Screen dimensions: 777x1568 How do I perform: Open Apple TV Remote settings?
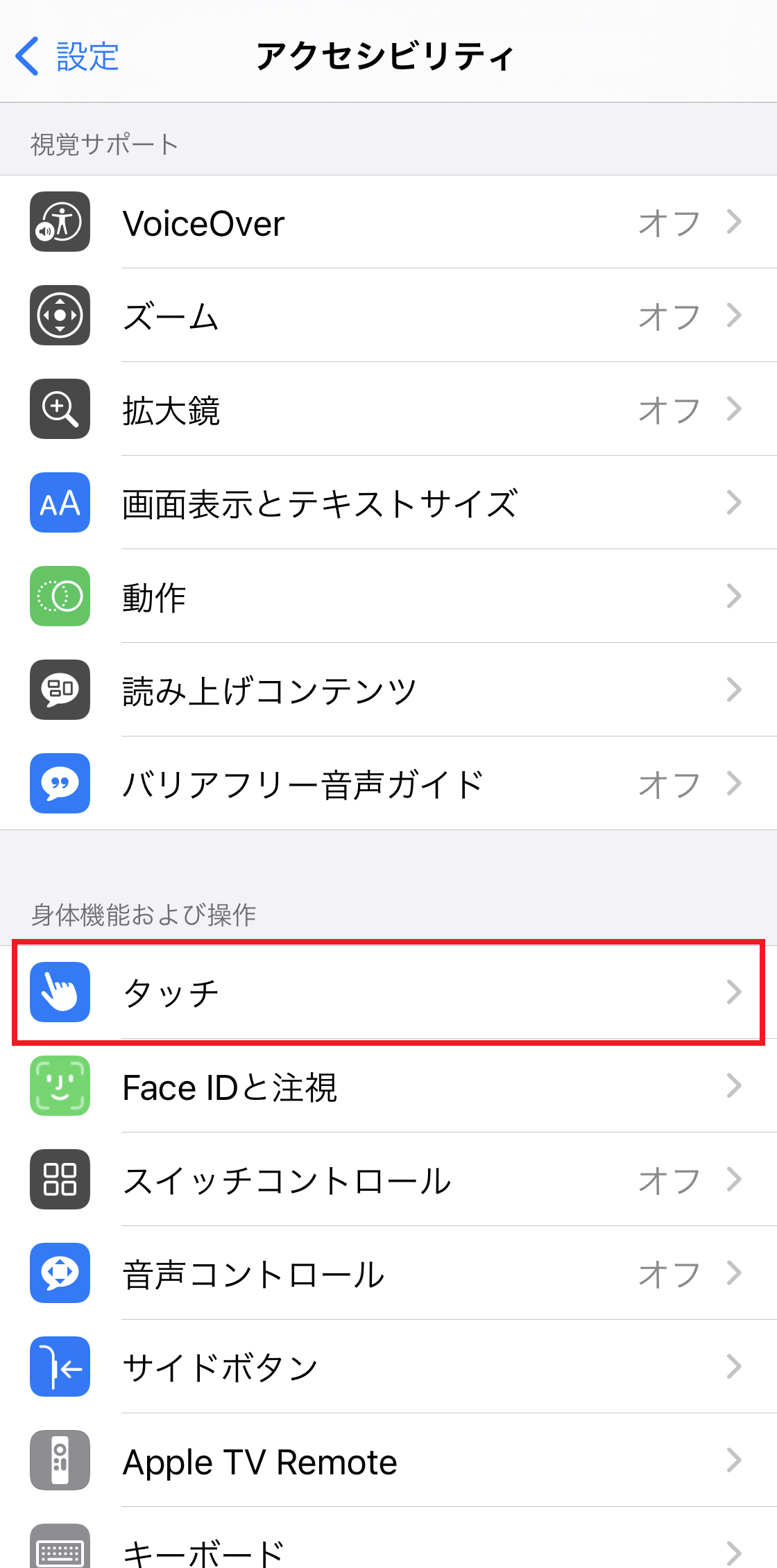coord(388,1461)
